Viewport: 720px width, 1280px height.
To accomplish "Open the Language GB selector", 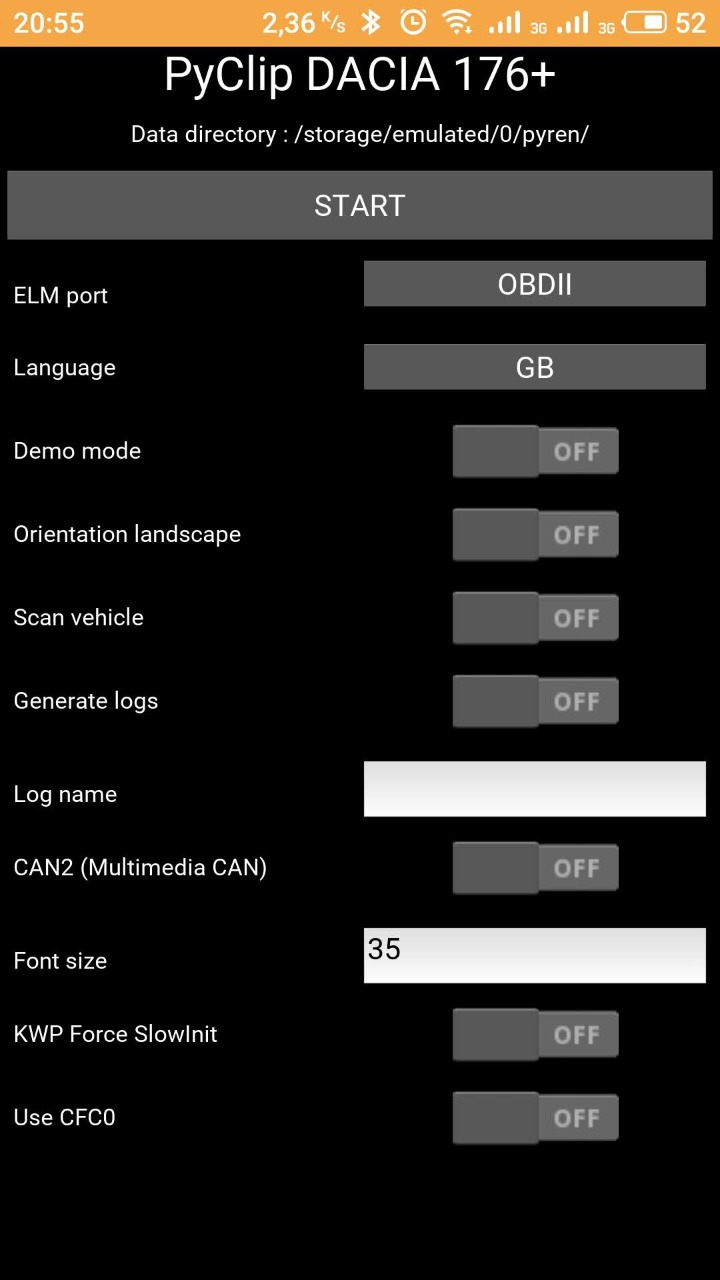I will (x=535, y=367).
